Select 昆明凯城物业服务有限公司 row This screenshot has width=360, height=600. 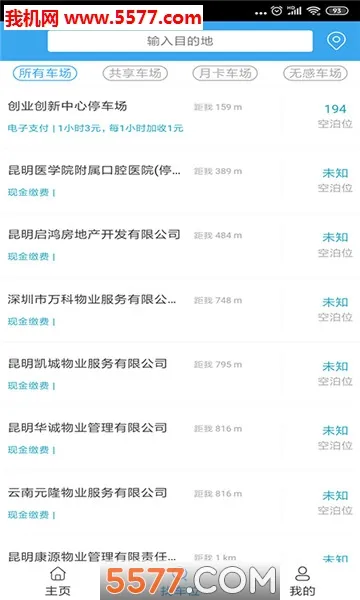point(180,374)
